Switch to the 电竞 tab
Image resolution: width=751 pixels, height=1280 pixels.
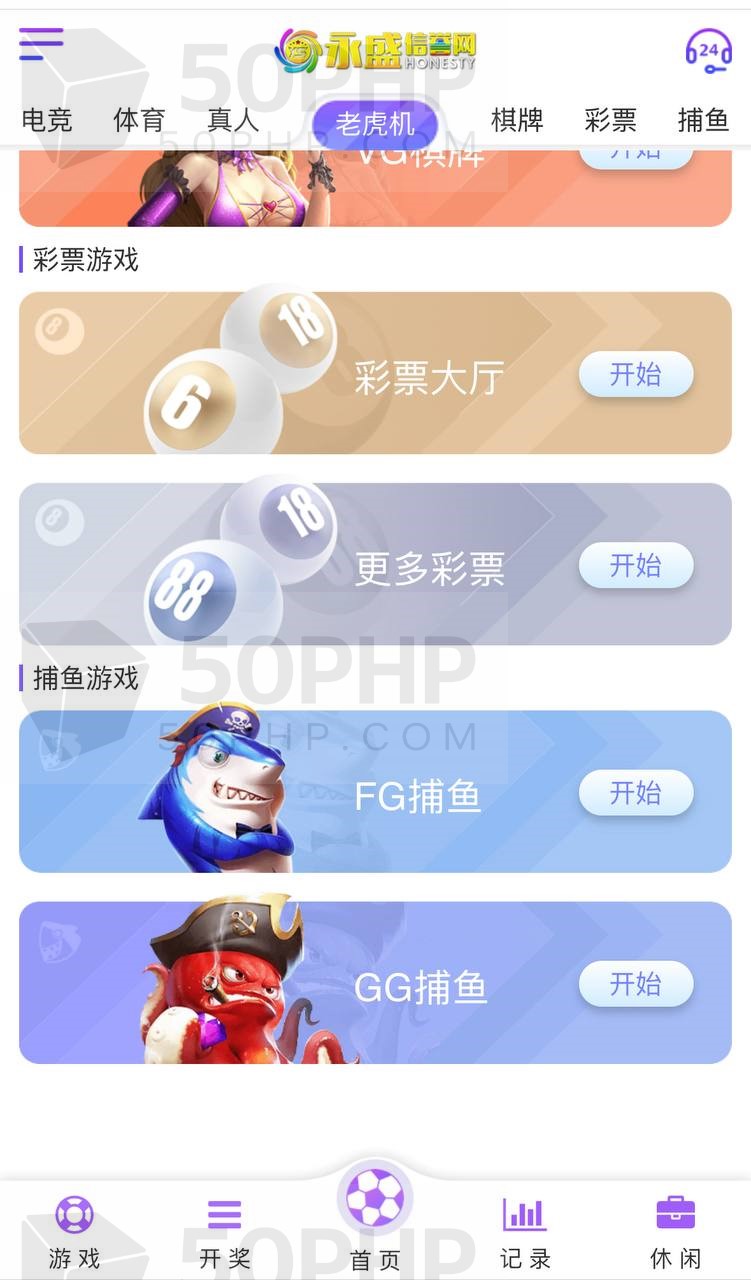[x=47, y=121]
